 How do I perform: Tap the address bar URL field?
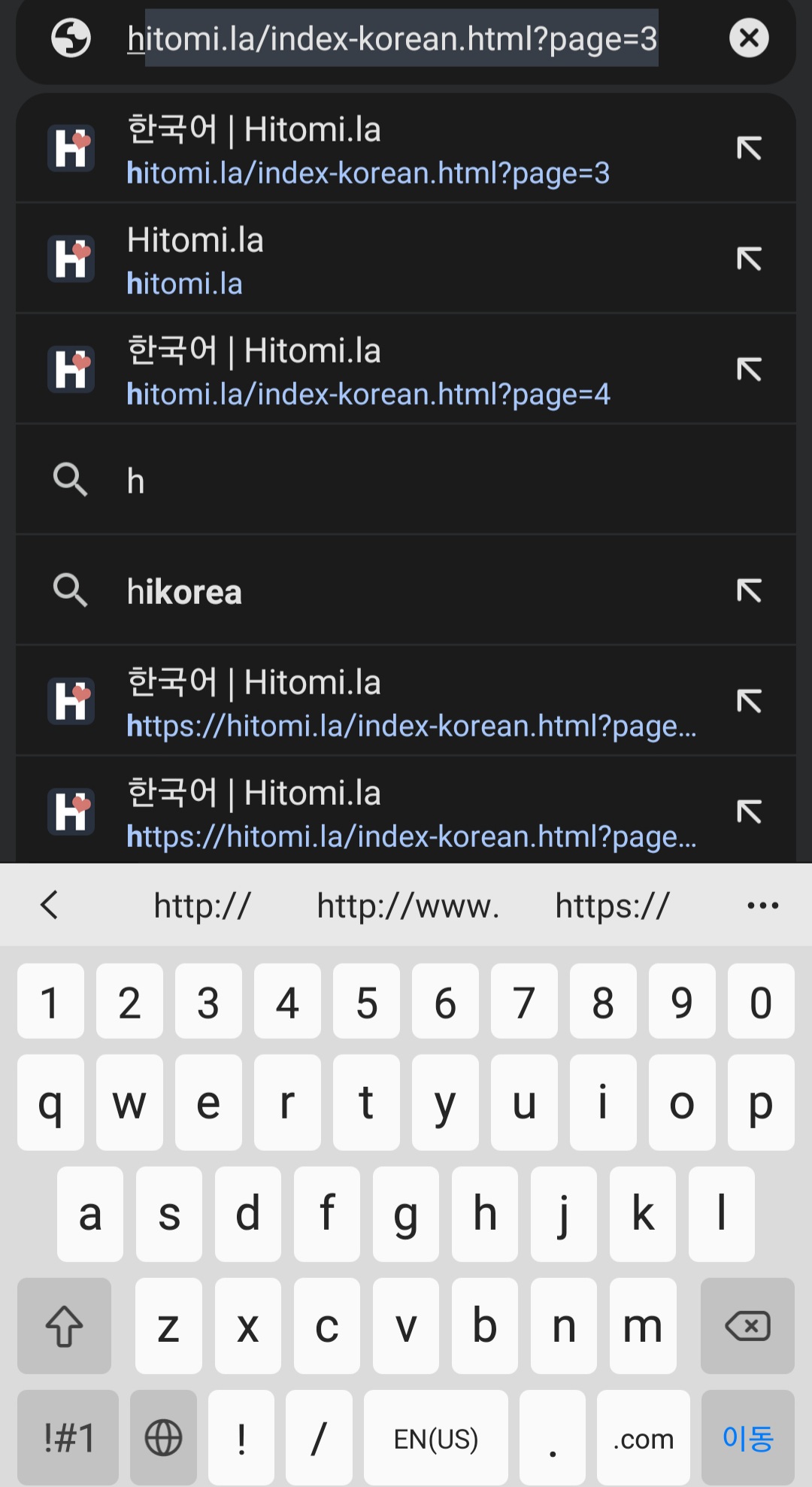392,38
